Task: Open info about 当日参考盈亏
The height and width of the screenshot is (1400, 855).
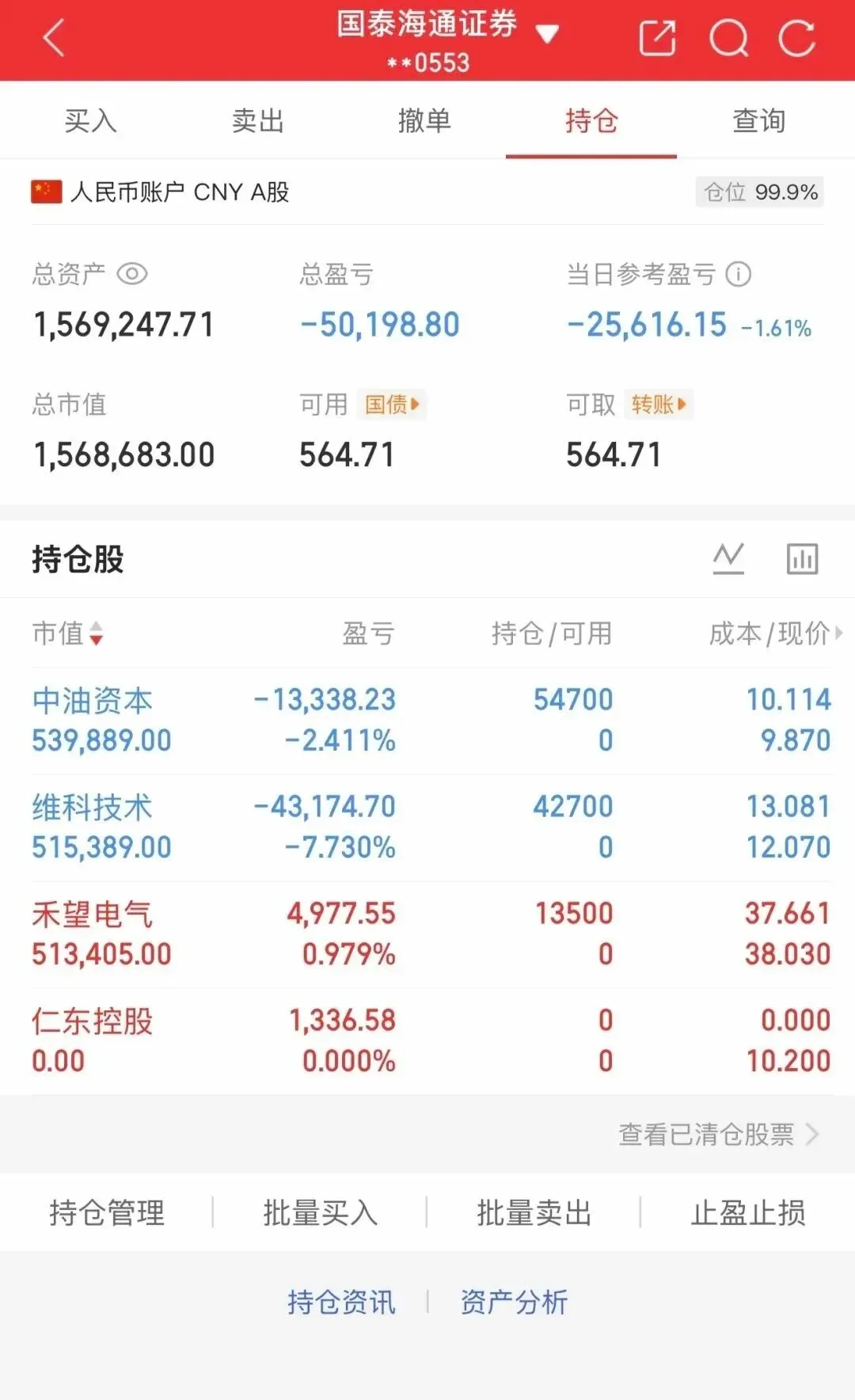Action: pos(739,274)
